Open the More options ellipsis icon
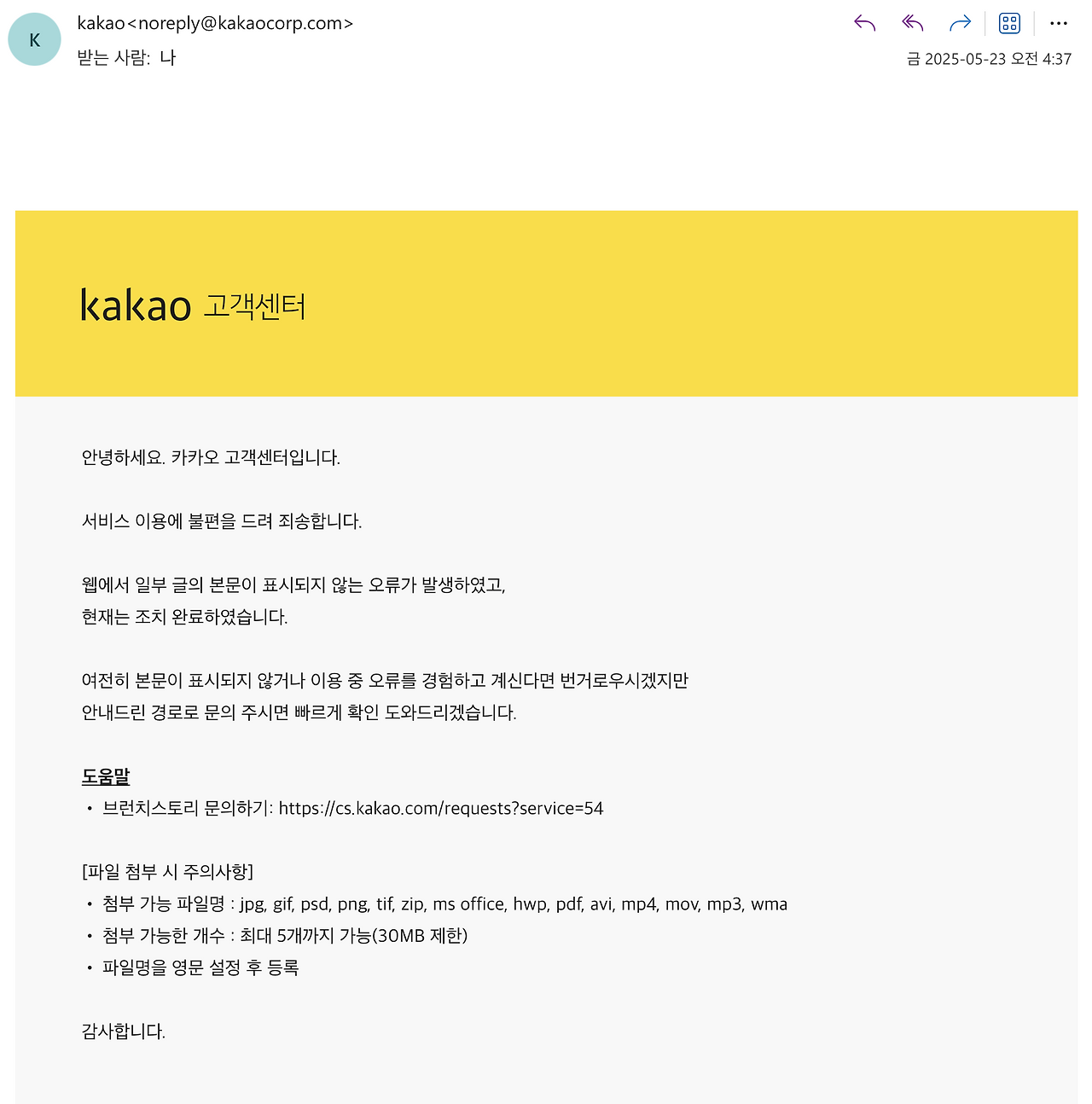The width and height of the screenshot is (1092, 1104). pos(1058,23)
